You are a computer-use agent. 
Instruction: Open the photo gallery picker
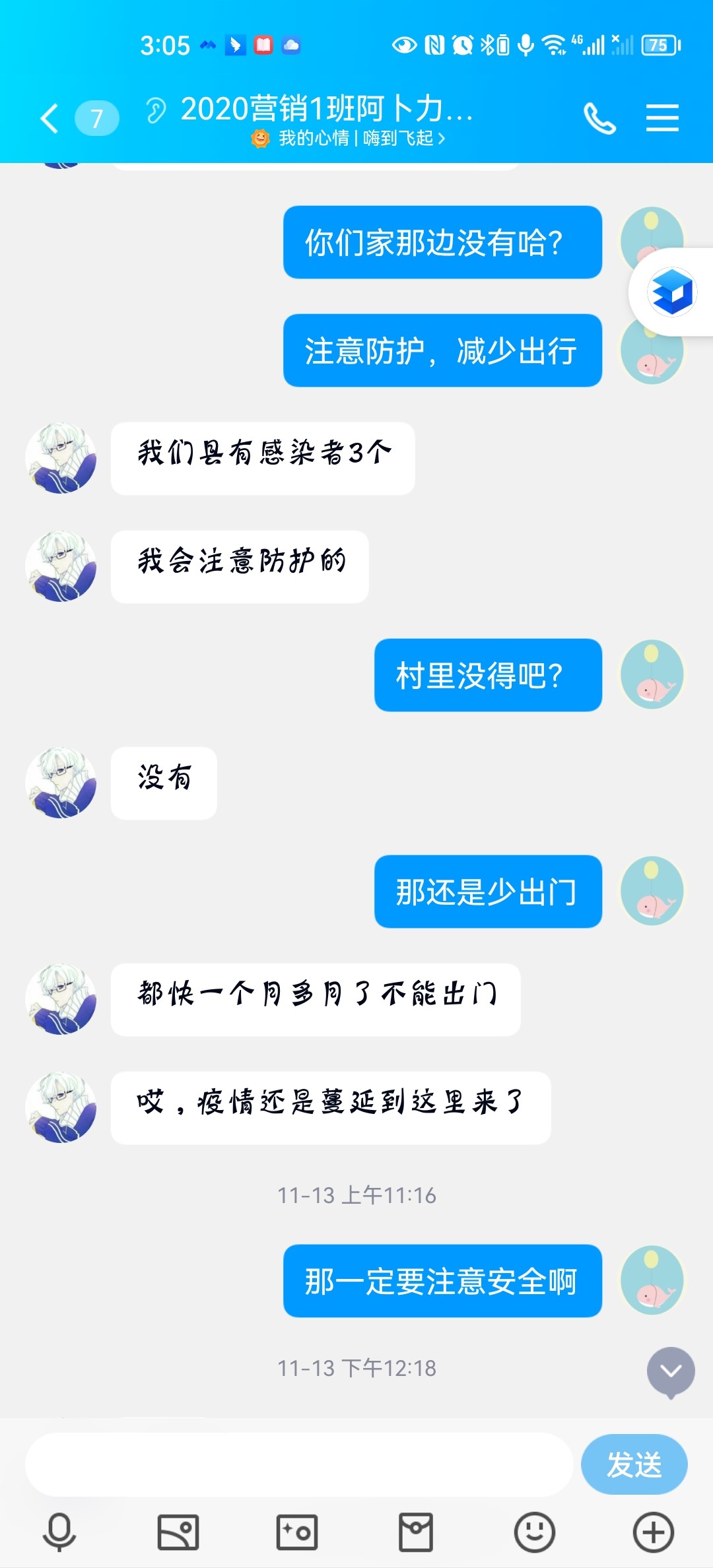click(x=178, y=1532)
